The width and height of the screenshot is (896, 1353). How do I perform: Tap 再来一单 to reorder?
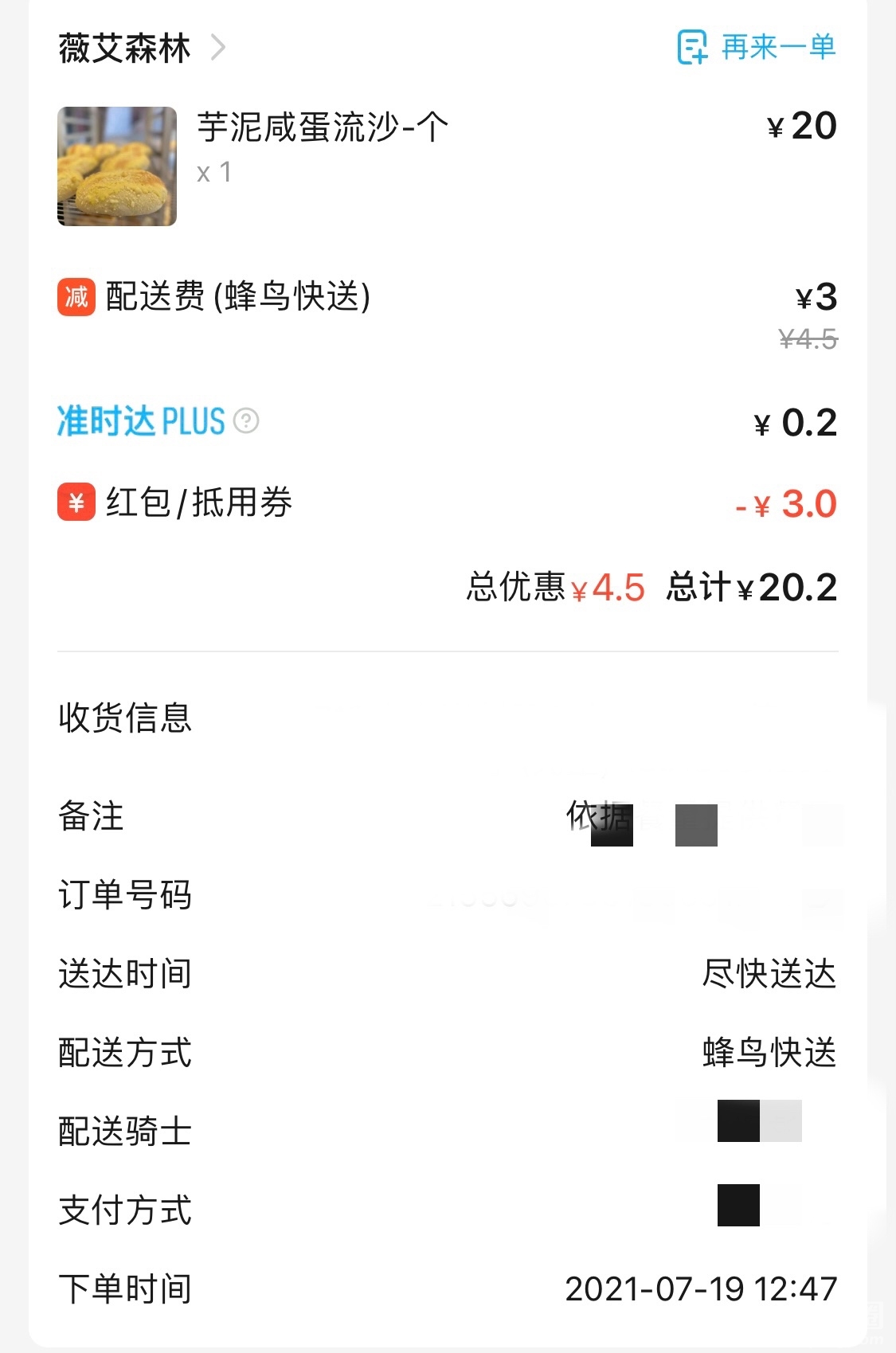(x=756, y=48)
